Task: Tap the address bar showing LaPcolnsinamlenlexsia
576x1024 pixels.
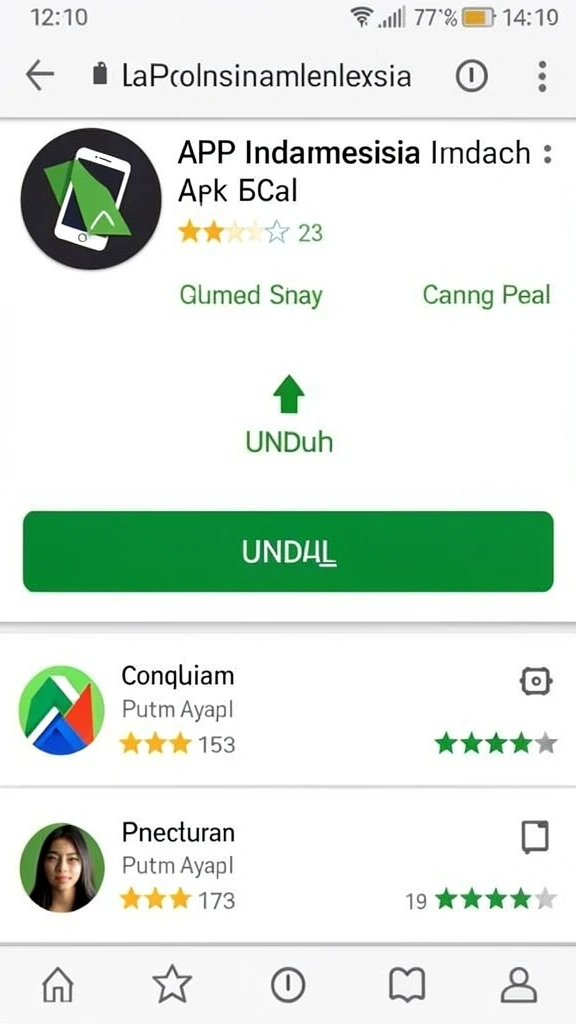Action: [x=253, y=76]
